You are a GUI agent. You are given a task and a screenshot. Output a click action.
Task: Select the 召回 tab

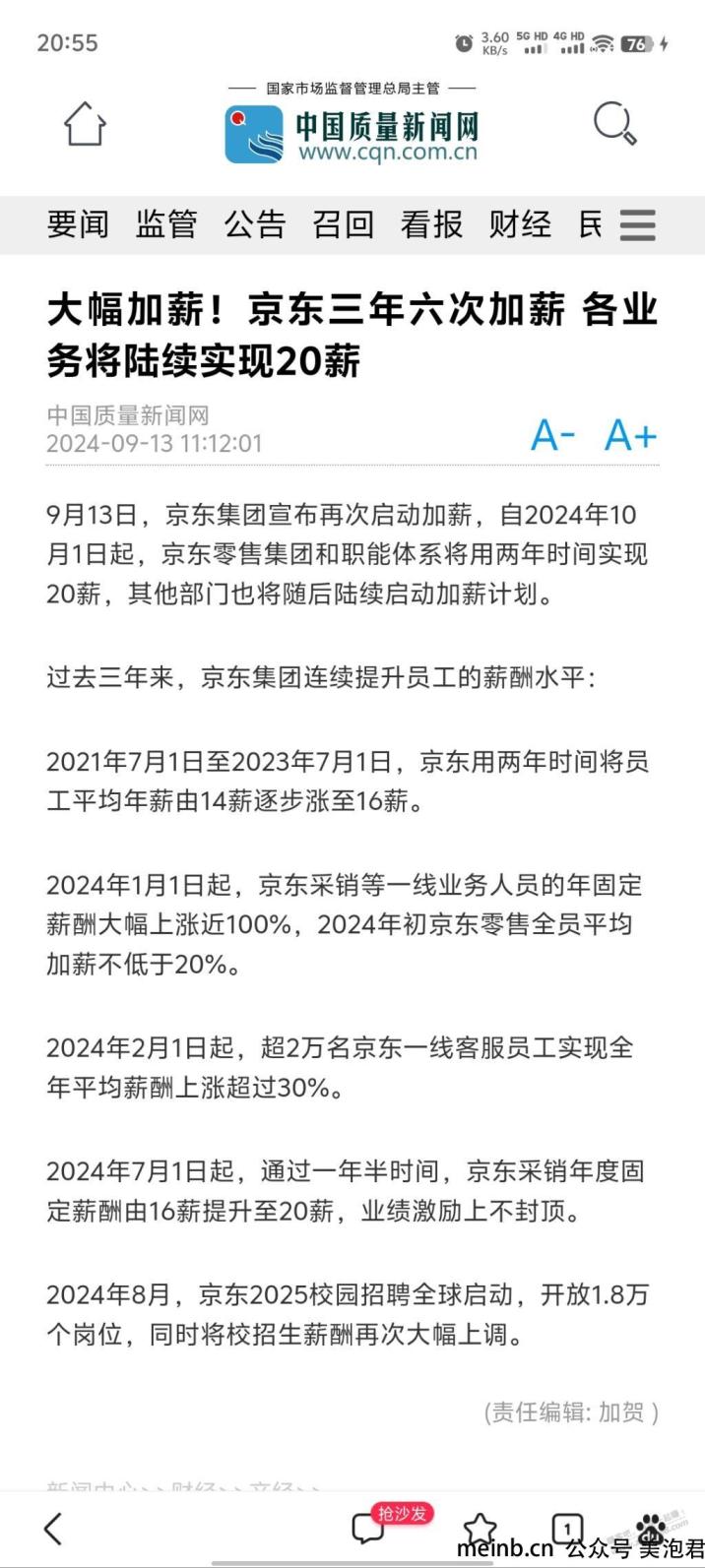pos(344,224)
